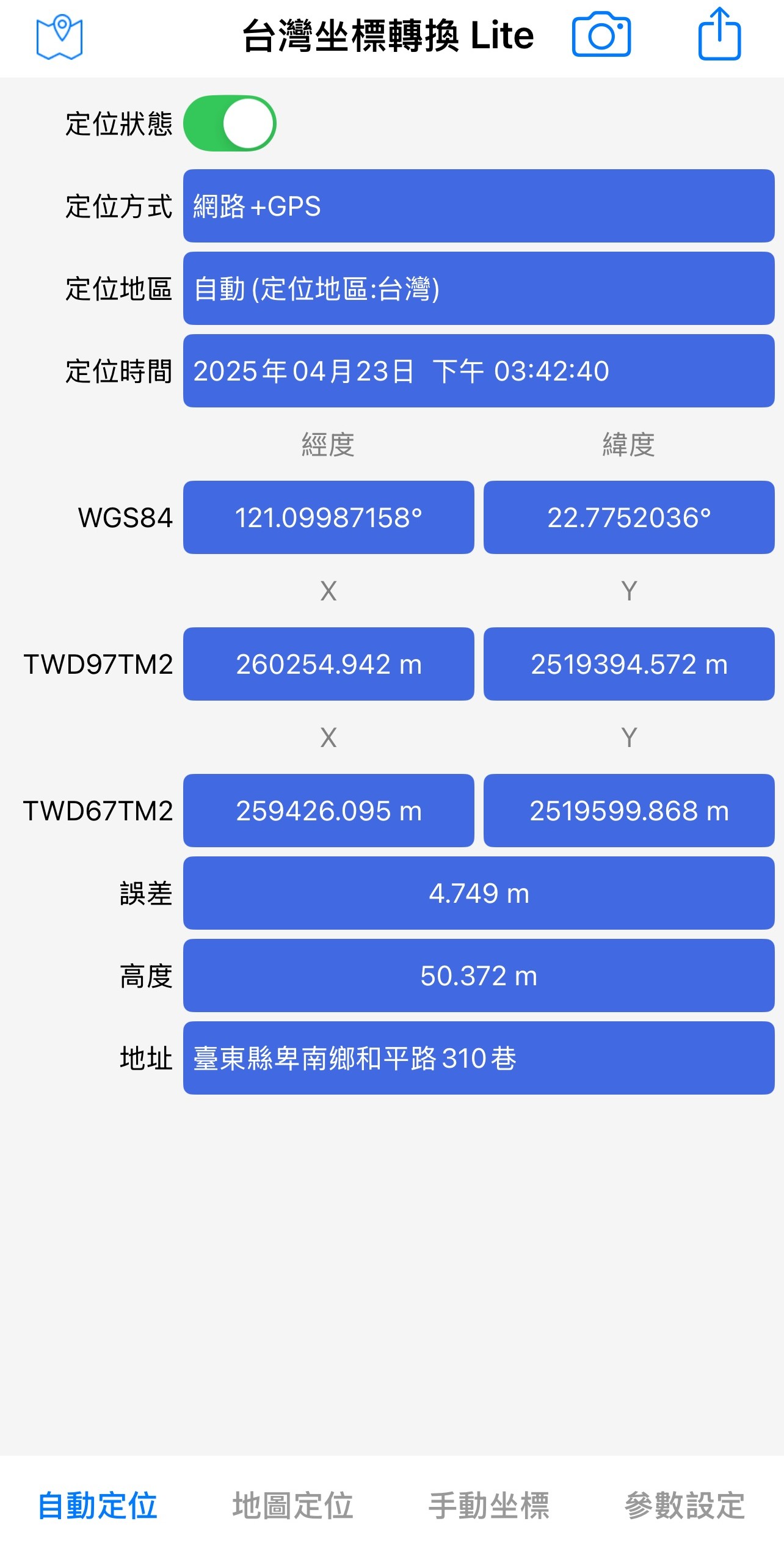Open the map pin icon
The height and width of the screenshot is (1546, 784).
pyautogui.click(x=59, y=37)
